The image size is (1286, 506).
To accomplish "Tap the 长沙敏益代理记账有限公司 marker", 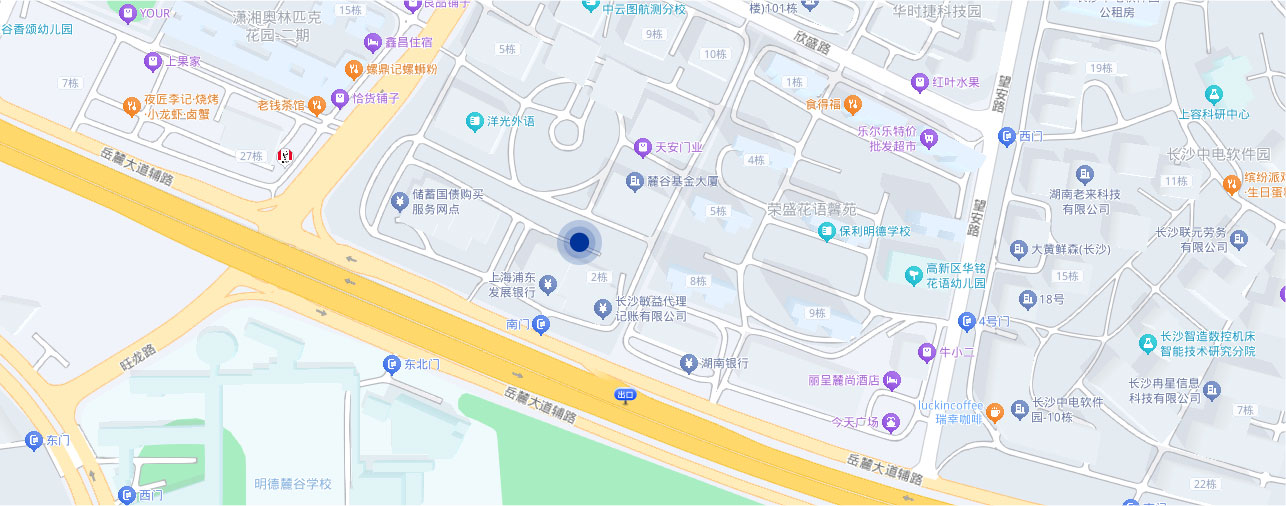I will 602,308.
